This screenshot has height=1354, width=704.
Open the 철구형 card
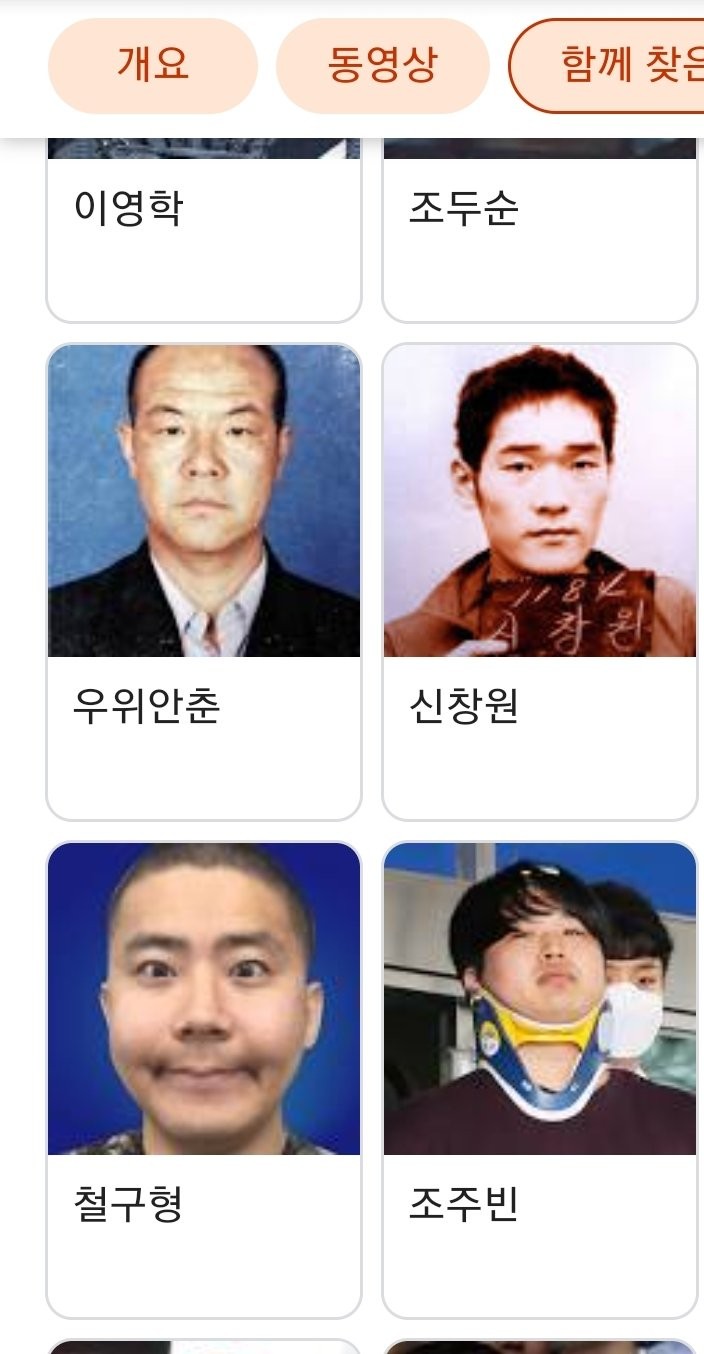203,1078
